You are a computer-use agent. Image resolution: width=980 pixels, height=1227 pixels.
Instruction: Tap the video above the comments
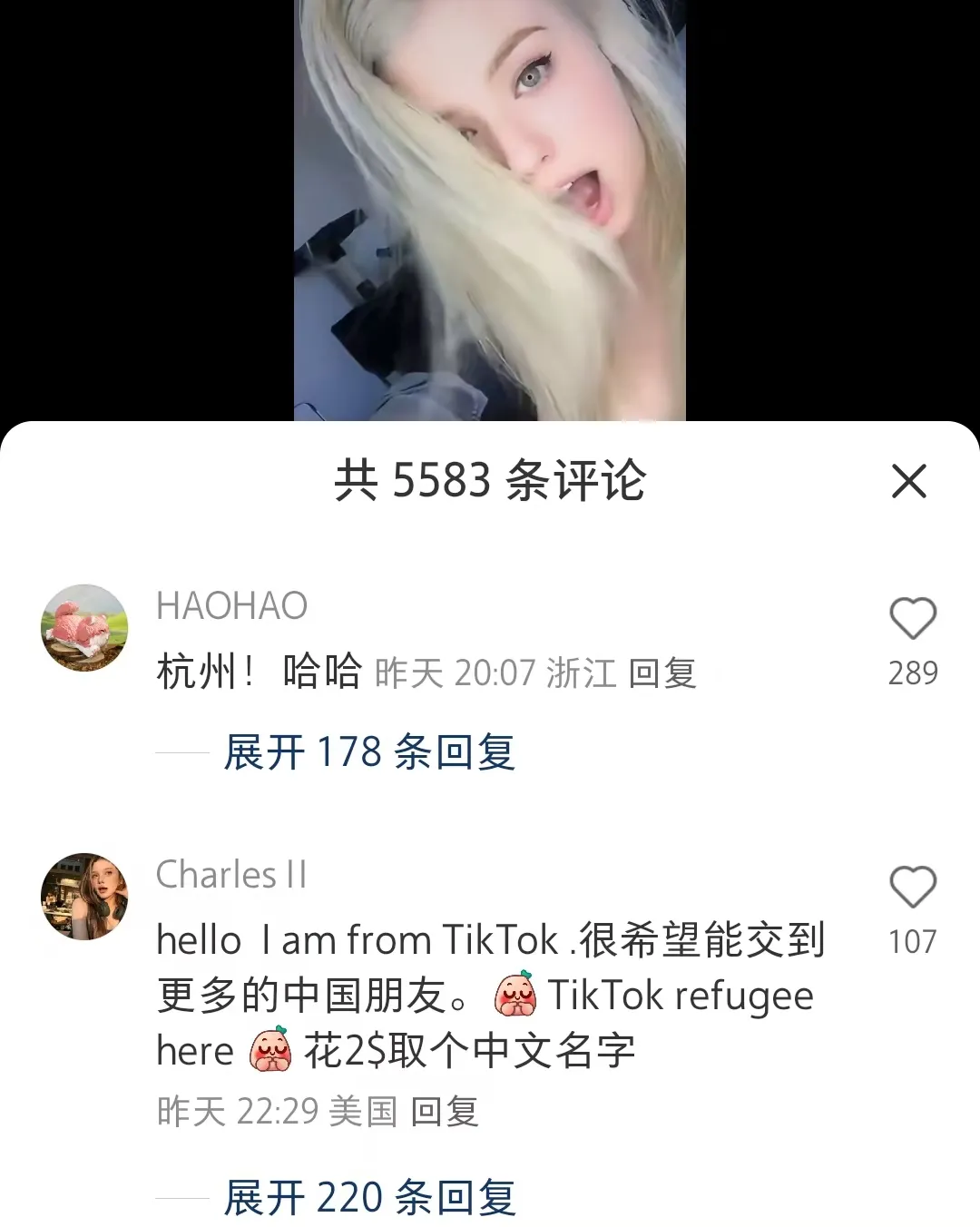[x=490, y=209]
